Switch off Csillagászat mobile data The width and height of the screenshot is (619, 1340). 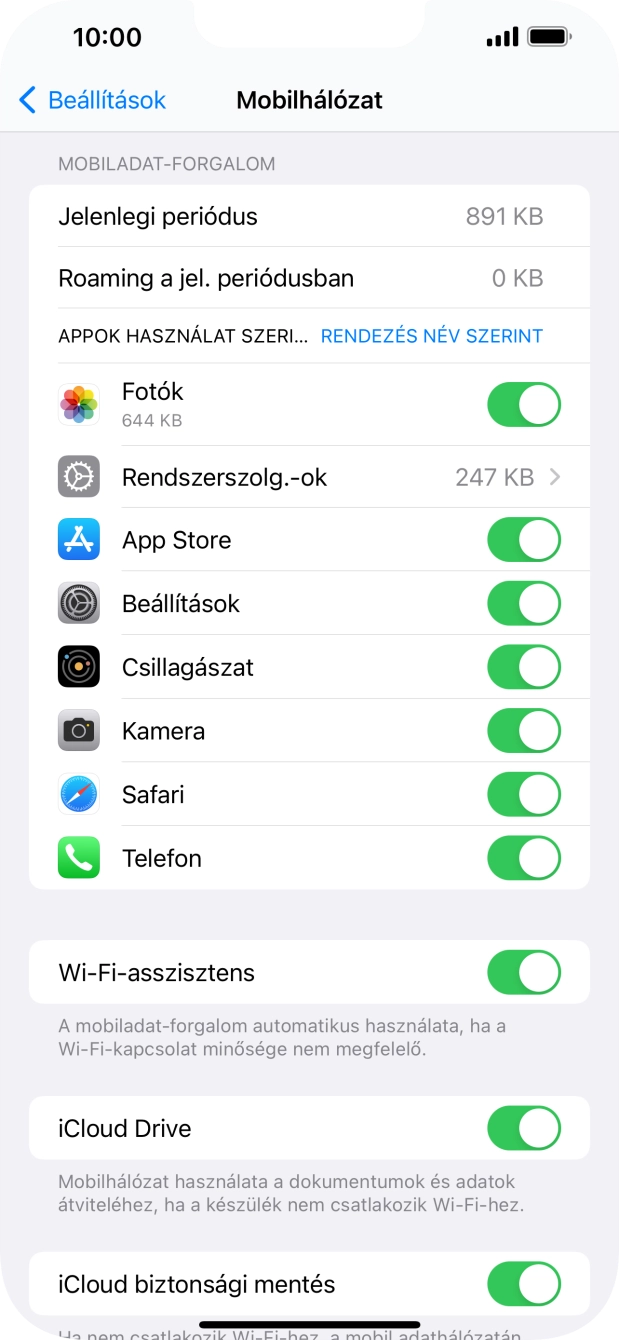click(x=523, y=667)
